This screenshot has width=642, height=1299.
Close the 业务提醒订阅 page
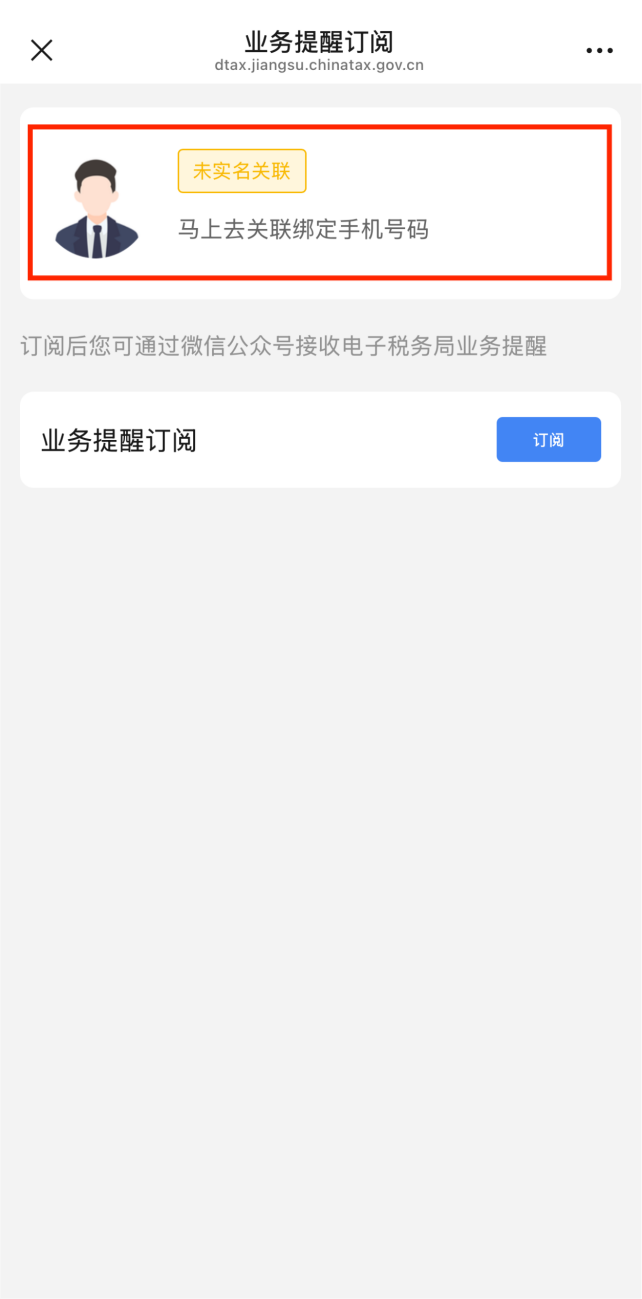point(41,50)
